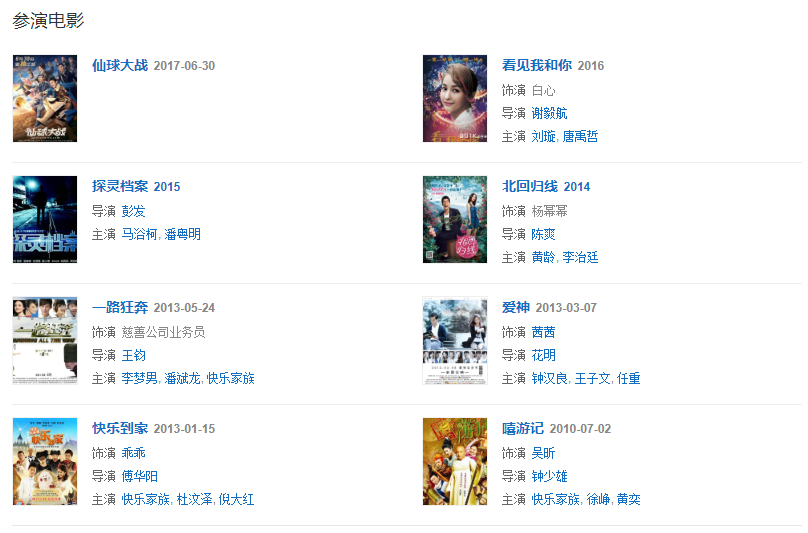Screen dimensions: 808x533
Task: Tap the 北回归线 movie poster
Action: [454, 219]
